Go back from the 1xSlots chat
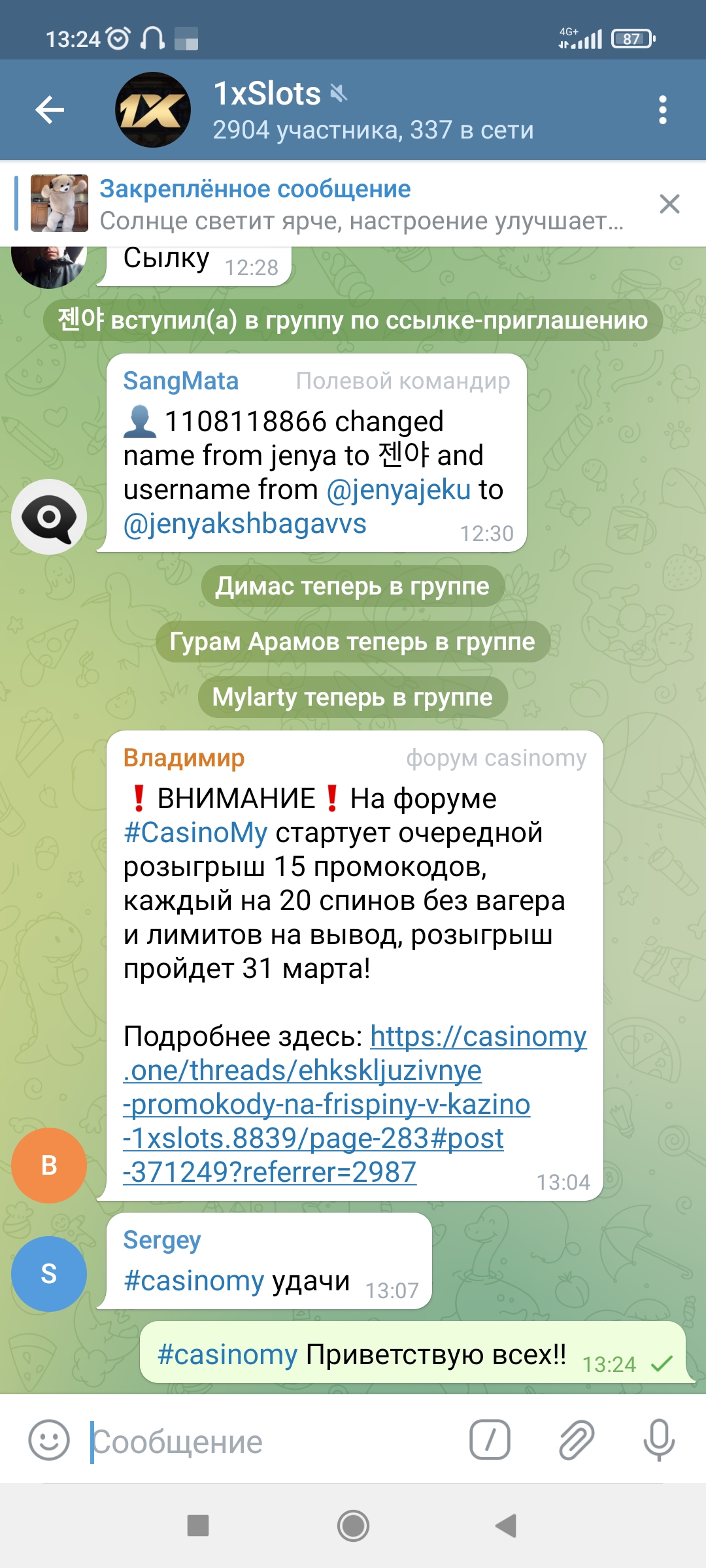This screenshot has height=1568, width=706. (x=50, y=110)
